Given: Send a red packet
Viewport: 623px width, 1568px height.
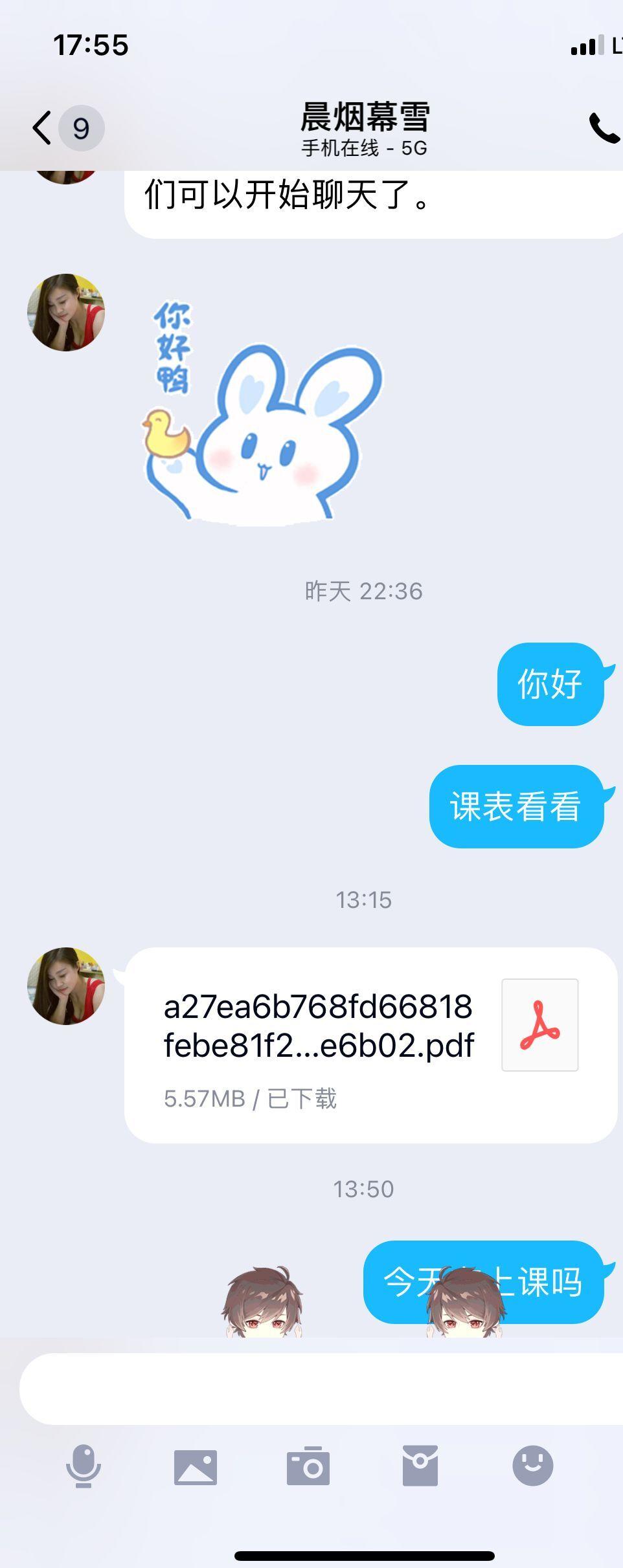Looking at the screenshot, I should point(420,1466).
